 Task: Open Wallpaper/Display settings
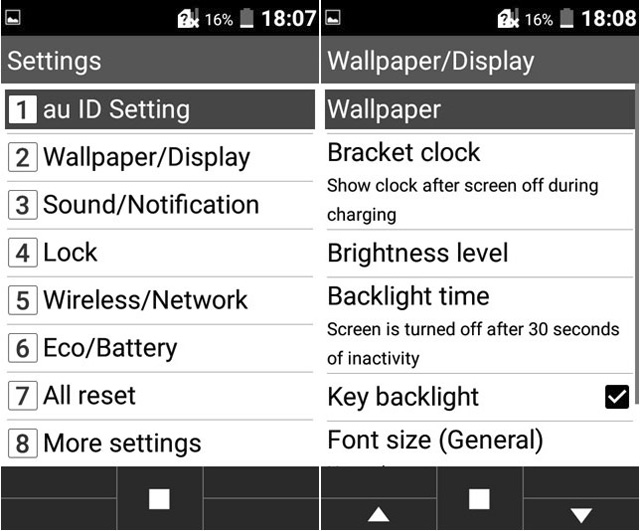click(x=160, y=157)
